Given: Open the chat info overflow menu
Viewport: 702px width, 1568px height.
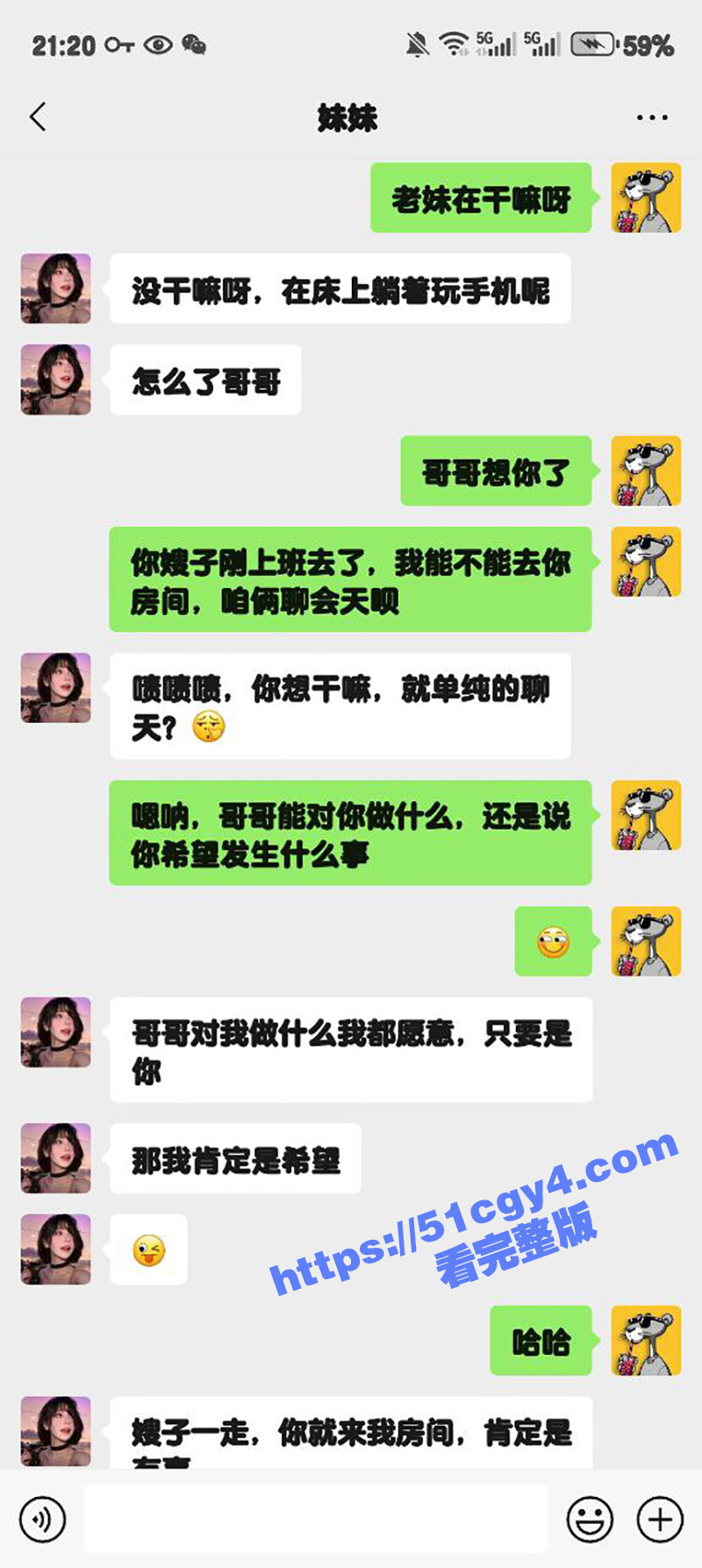Looking at the screenshot, I should (651, 118).
